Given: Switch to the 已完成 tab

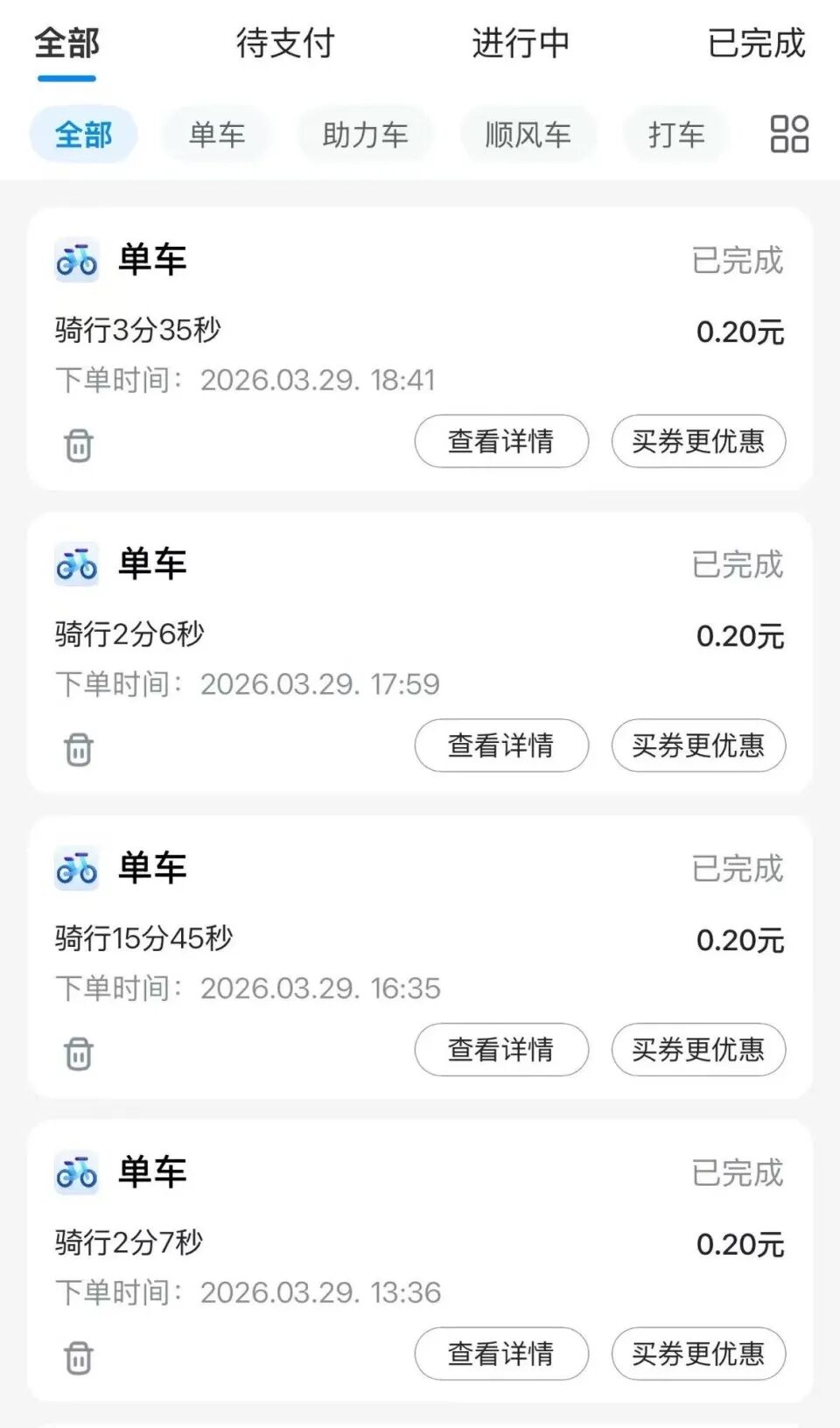Looking at the screenshot, I should click(x=756, y=44).
